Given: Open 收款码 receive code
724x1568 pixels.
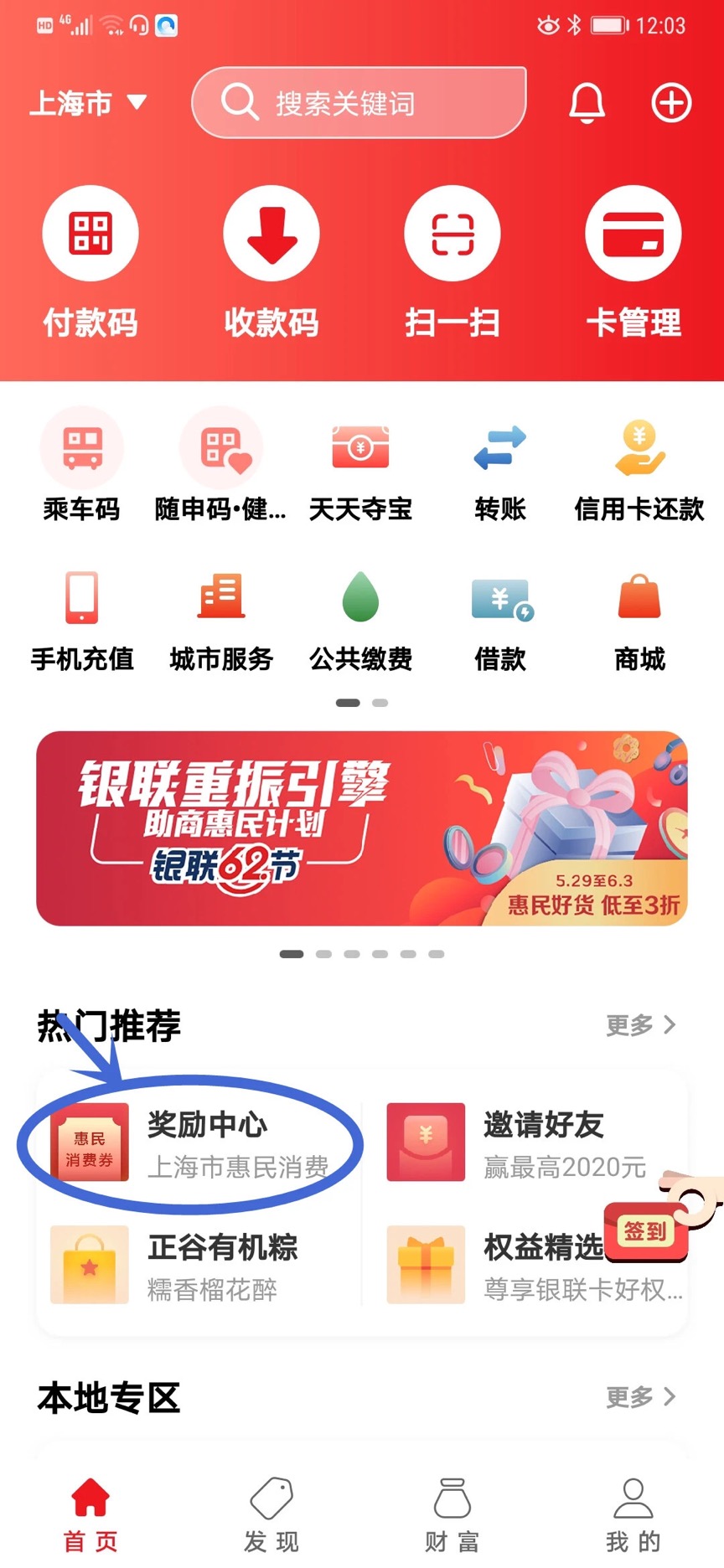Looking at the screenshot, I should pos(271,261).
